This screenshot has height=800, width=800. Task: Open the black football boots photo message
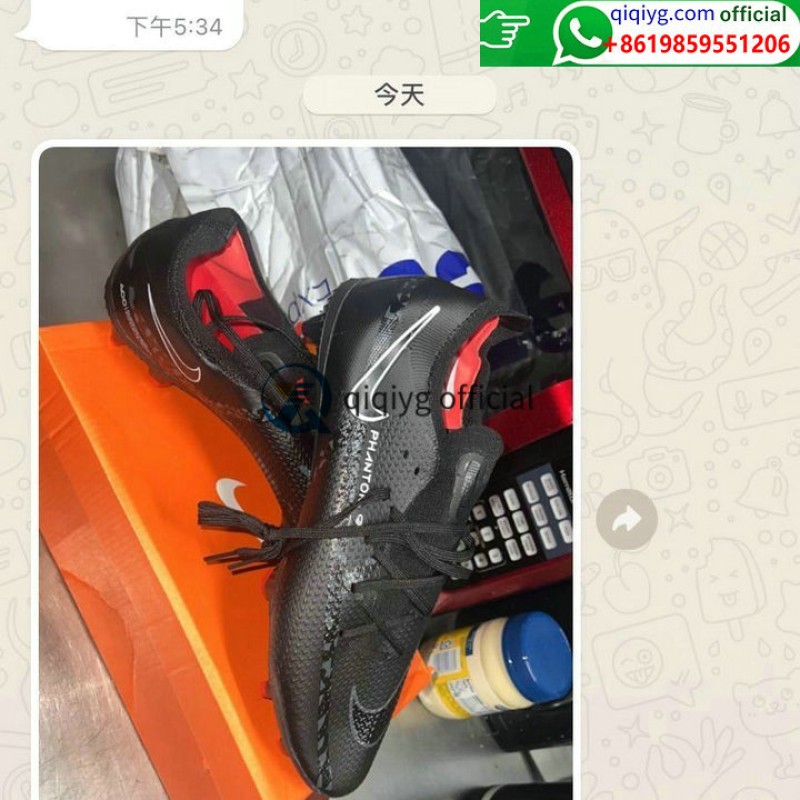[x=305, y=470]
